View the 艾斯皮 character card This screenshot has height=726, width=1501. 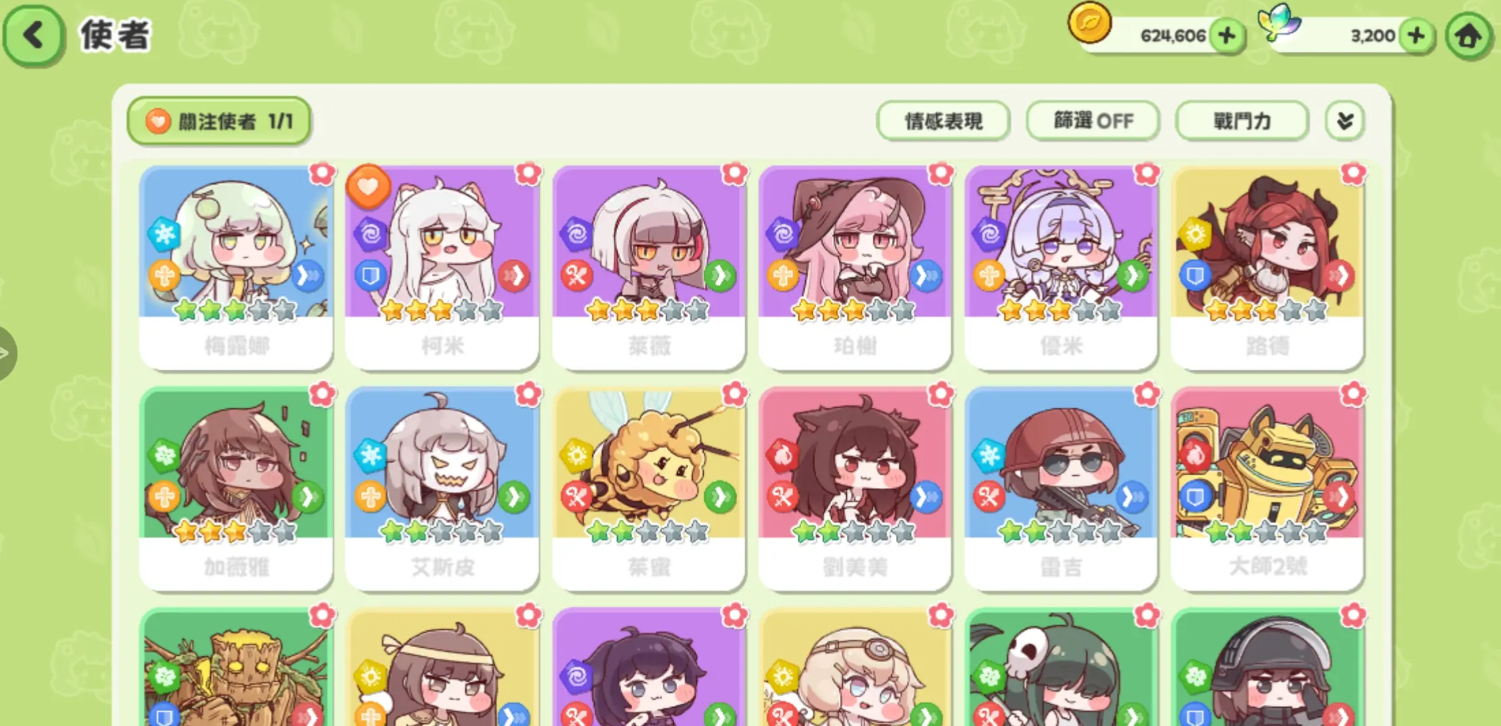442,487
